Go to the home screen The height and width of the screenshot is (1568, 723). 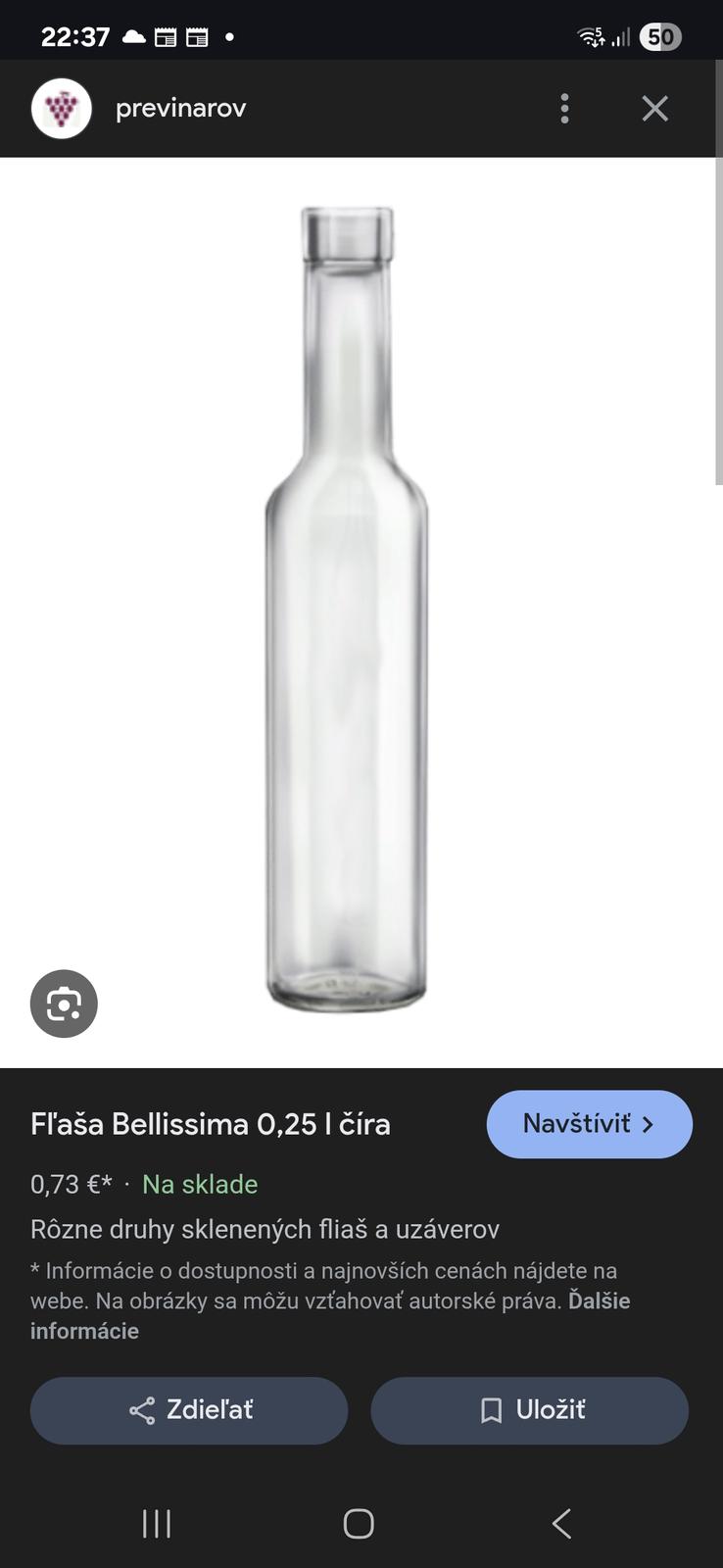[x=359, y=1524]
